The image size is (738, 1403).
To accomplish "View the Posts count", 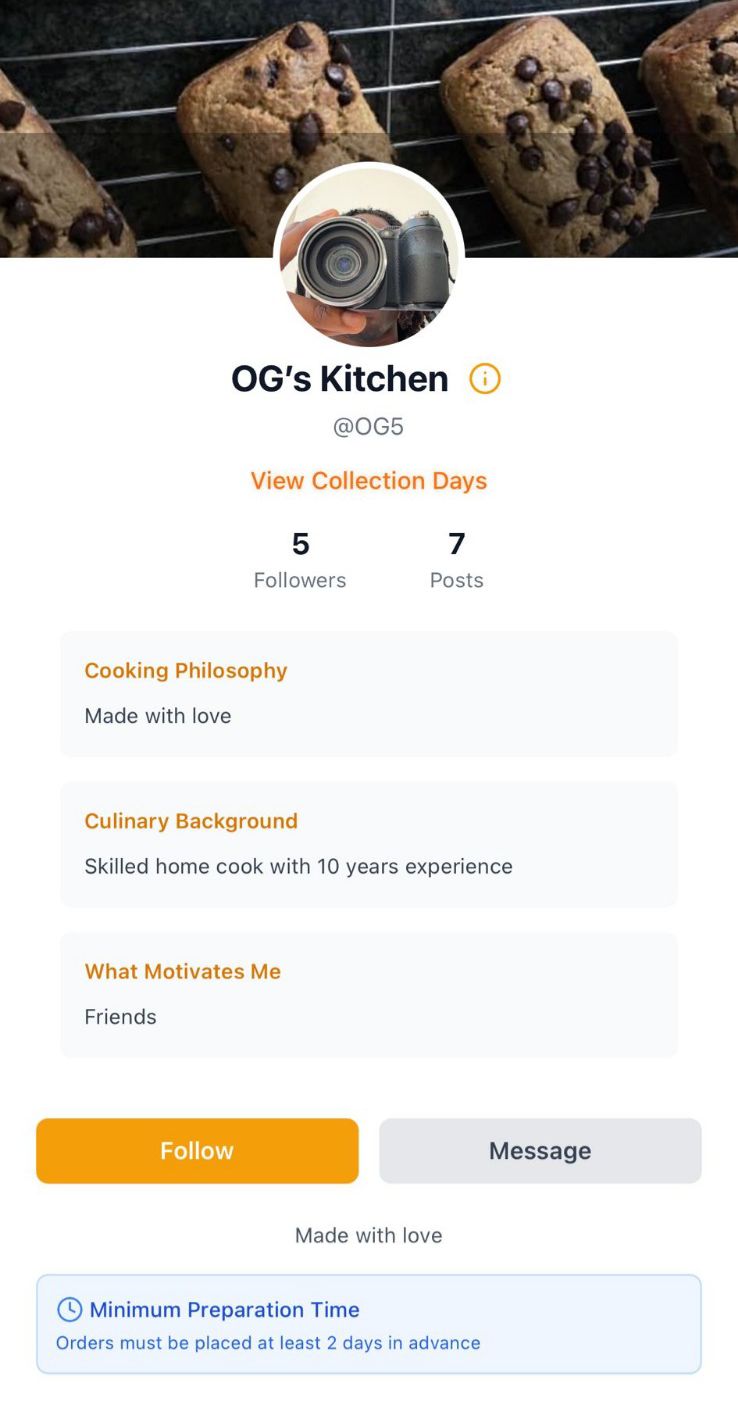I will pyautogui.click(x=456, y=560).
